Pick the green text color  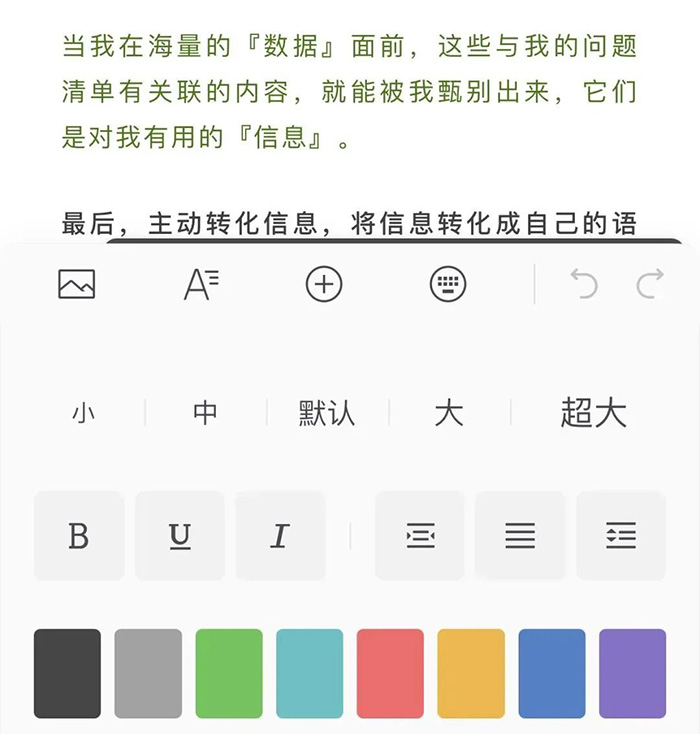click(x=229, y=673)
